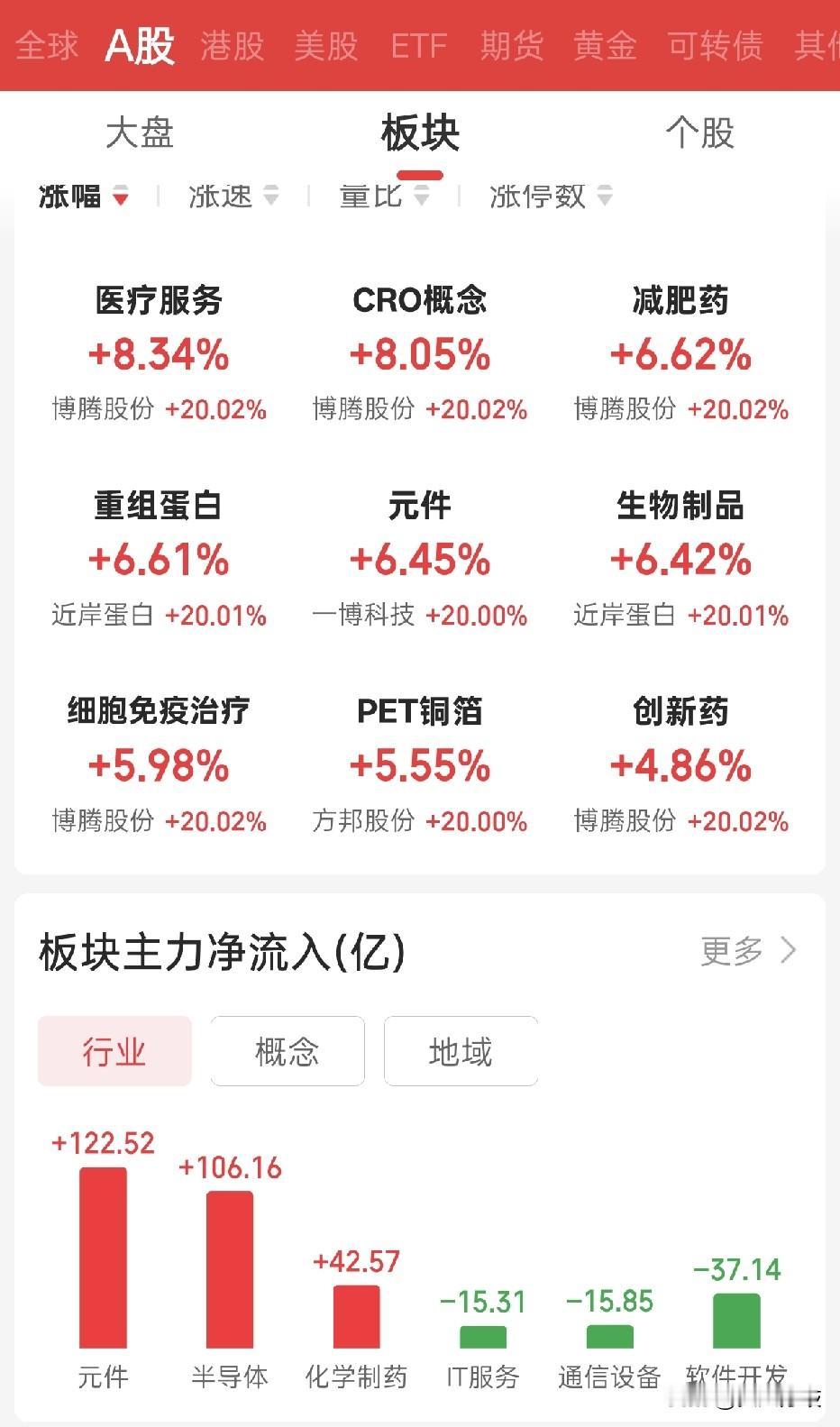Open the 创新药 sector card

(681, 764)
